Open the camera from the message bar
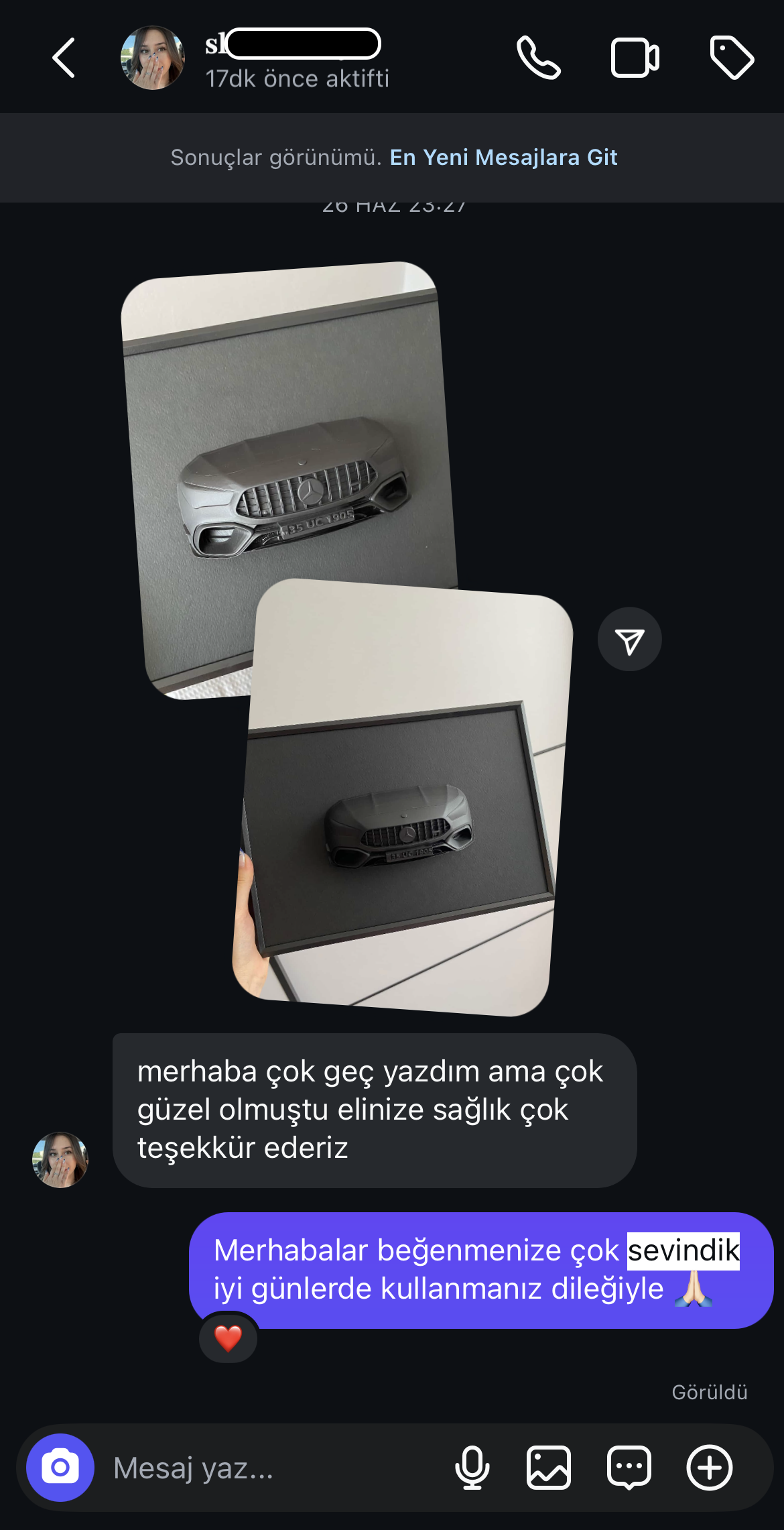This screenshot has height=1530, width=784. pyautogui.click(x=60, y=1468)
